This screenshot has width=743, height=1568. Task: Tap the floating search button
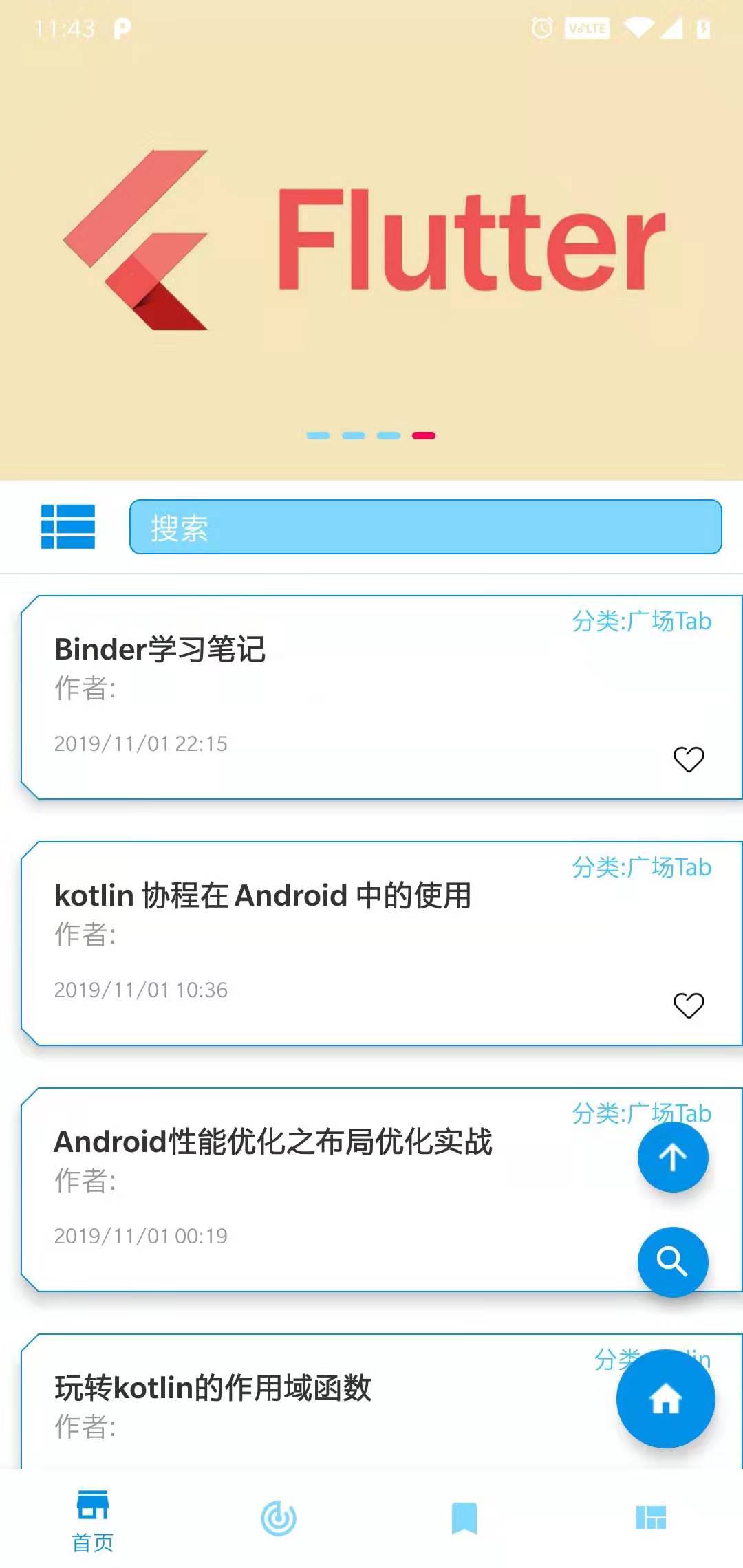click(x=673, y=1262)
